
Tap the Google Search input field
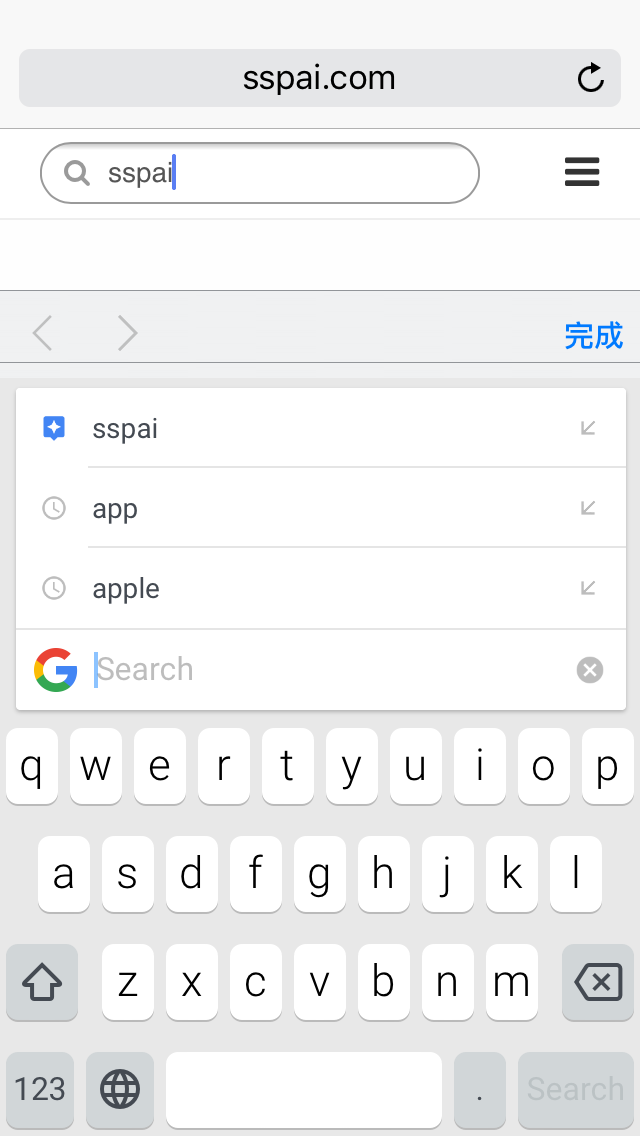click(x=320, y=670)
